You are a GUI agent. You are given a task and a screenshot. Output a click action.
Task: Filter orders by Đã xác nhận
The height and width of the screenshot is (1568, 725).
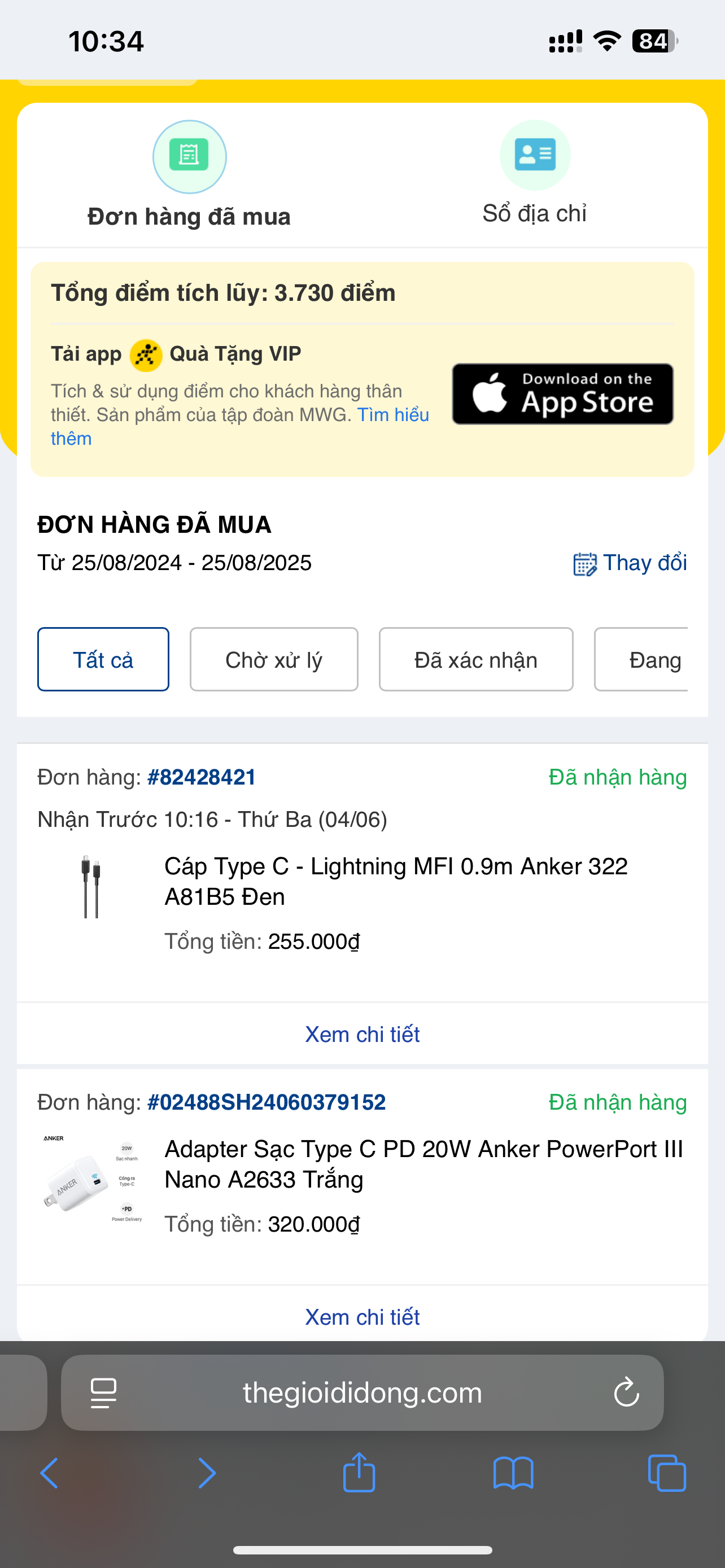(475, 659)
